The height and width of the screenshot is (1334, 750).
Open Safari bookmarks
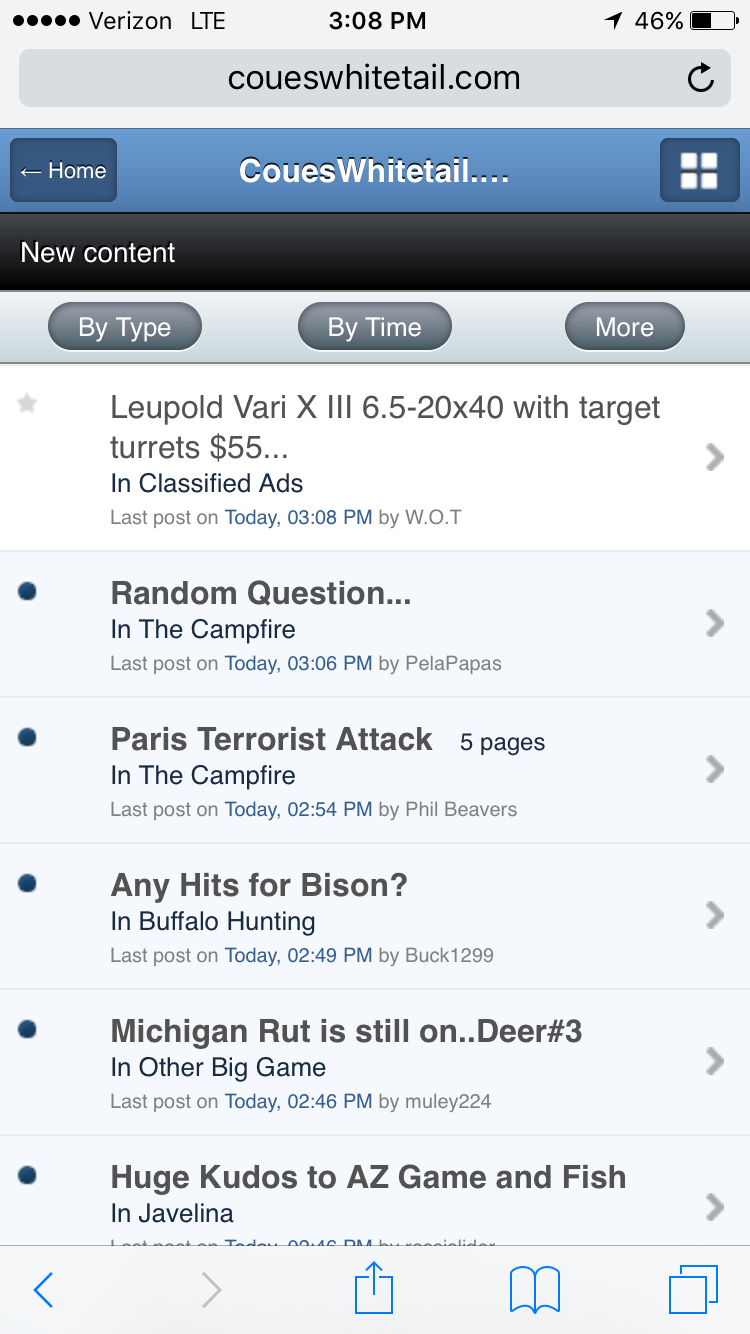click(x=535, y=1290)
